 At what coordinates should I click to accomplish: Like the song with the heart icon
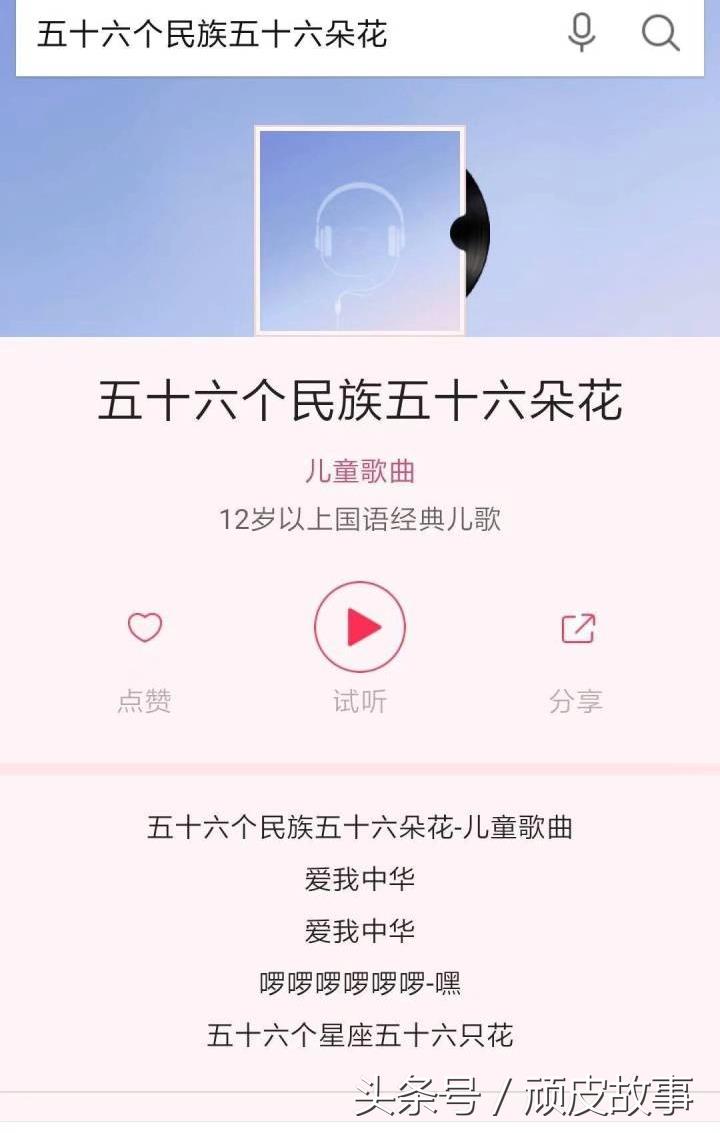point(144,629)
